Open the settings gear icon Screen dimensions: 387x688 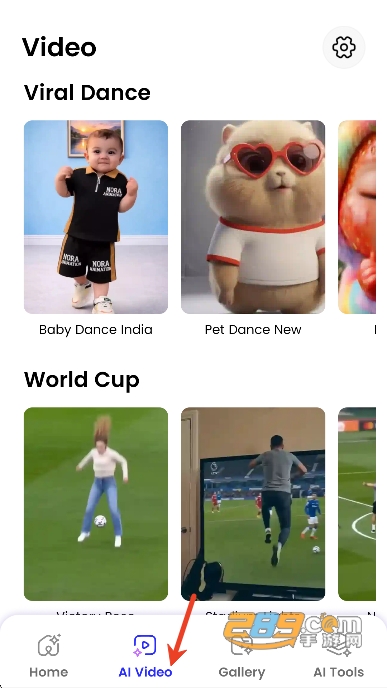coord(344,47)
